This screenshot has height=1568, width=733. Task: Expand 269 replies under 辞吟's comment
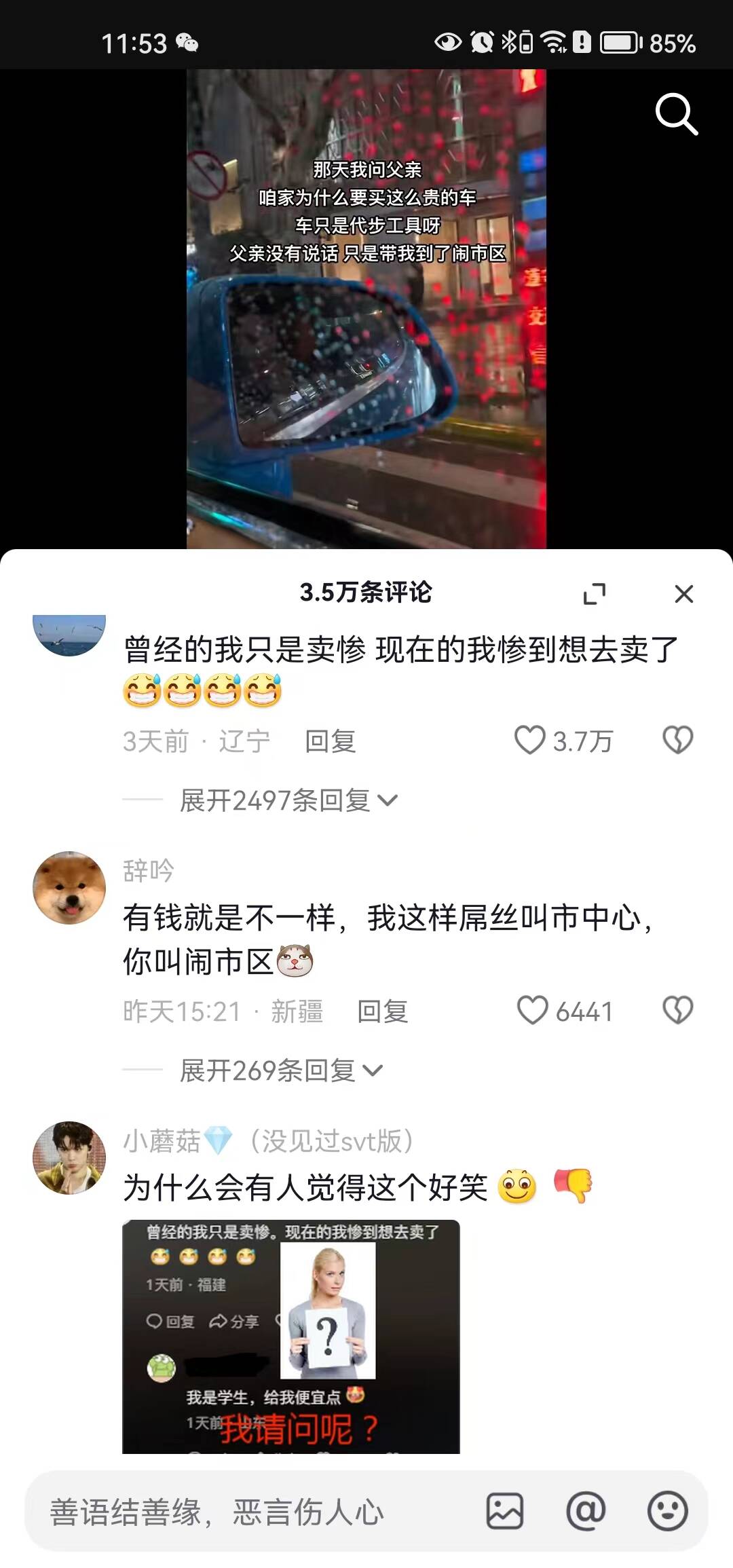280,1070
